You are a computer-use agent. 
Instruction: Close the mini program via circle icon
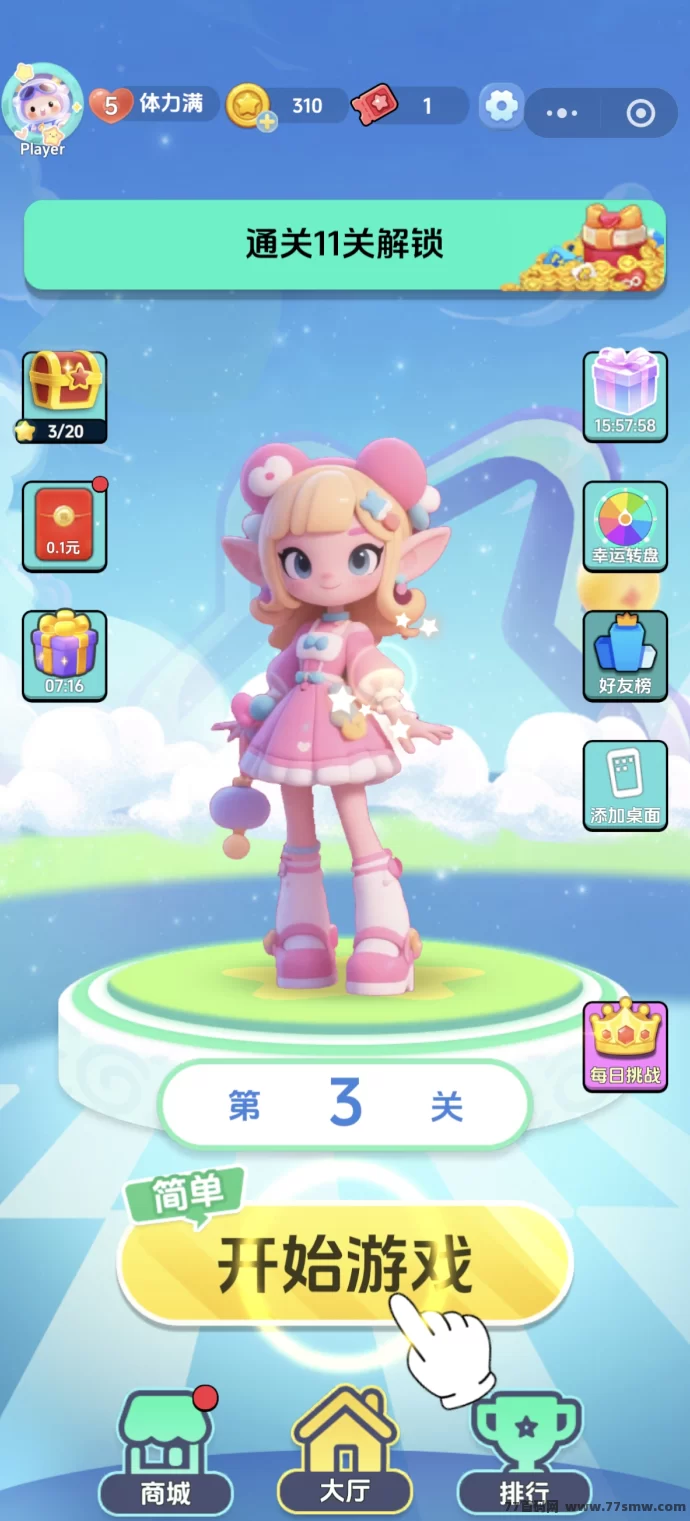pos(640,113)
